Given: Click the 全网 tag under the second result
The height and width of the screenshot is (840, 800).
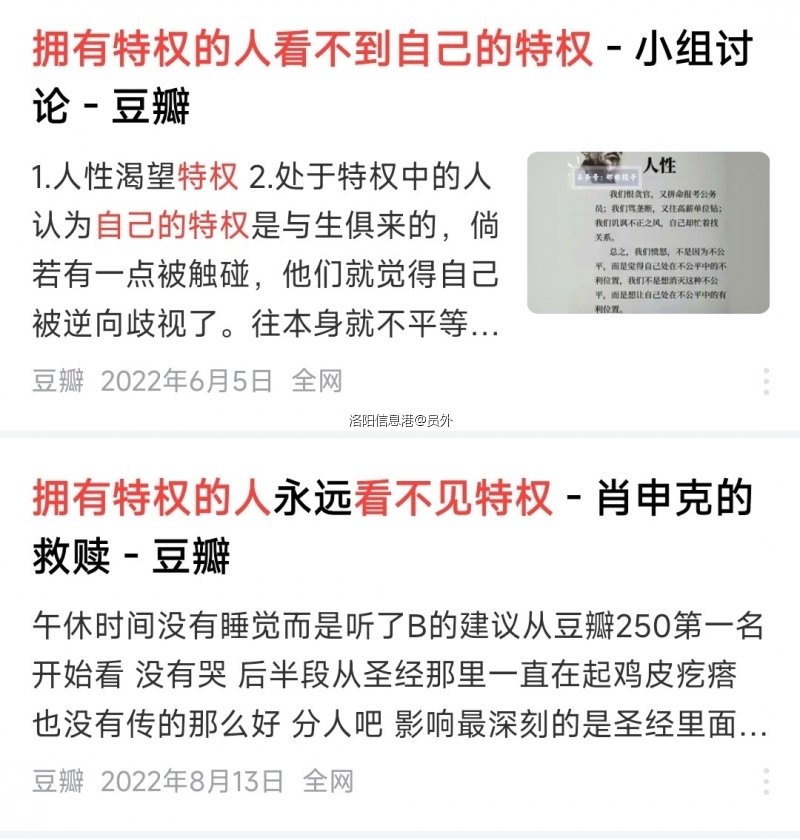Looking at the screenshot, I should [x=328, y=783].
